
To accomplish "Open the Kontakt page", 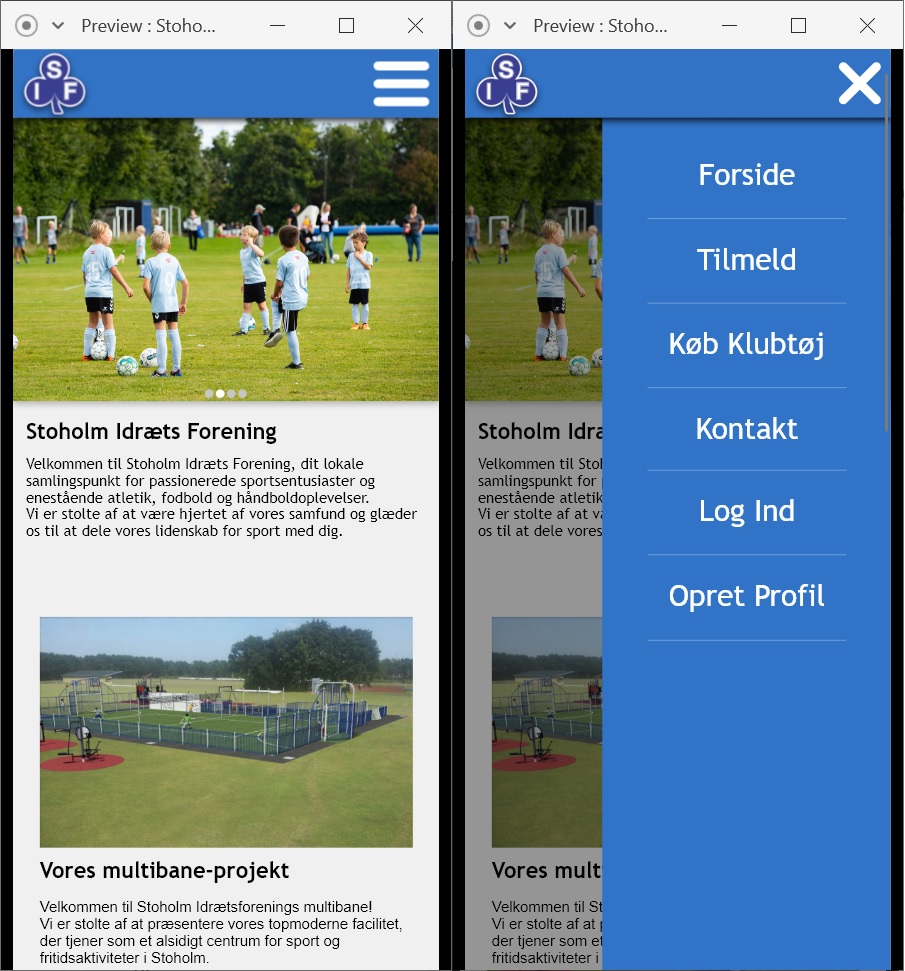I will click(746, 429).
